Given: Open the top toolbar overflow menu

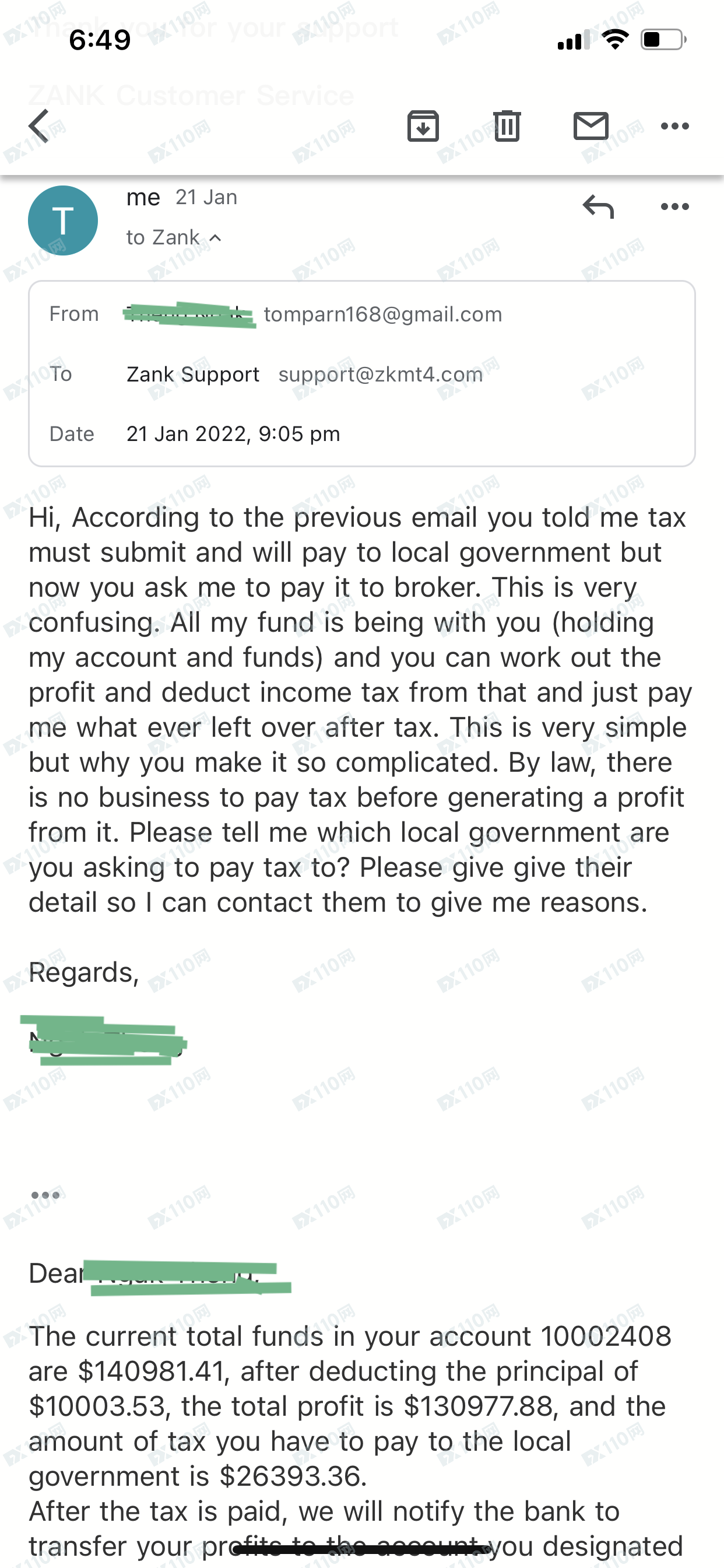Looking at the screenshot, I should click(674, 126).
